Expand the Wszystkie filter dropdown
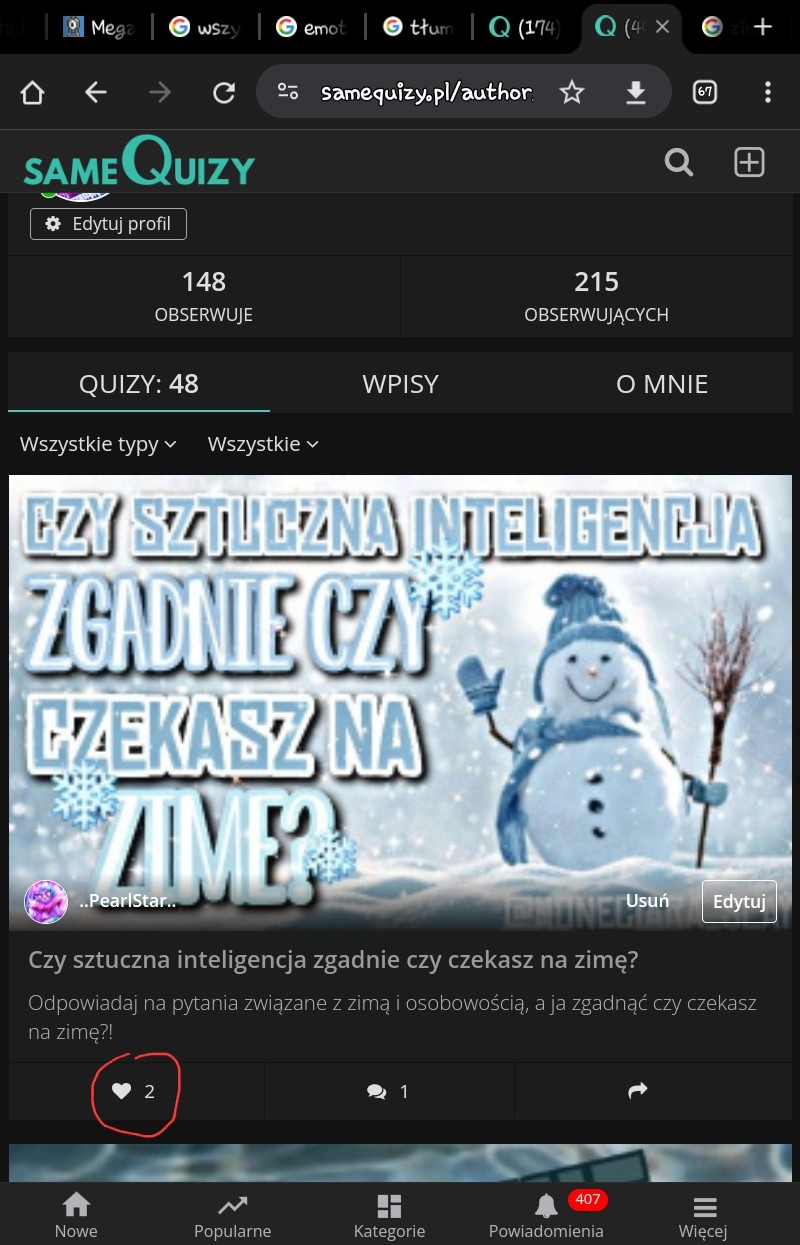The image size is (800, 1245). click(x=263, y=444)
